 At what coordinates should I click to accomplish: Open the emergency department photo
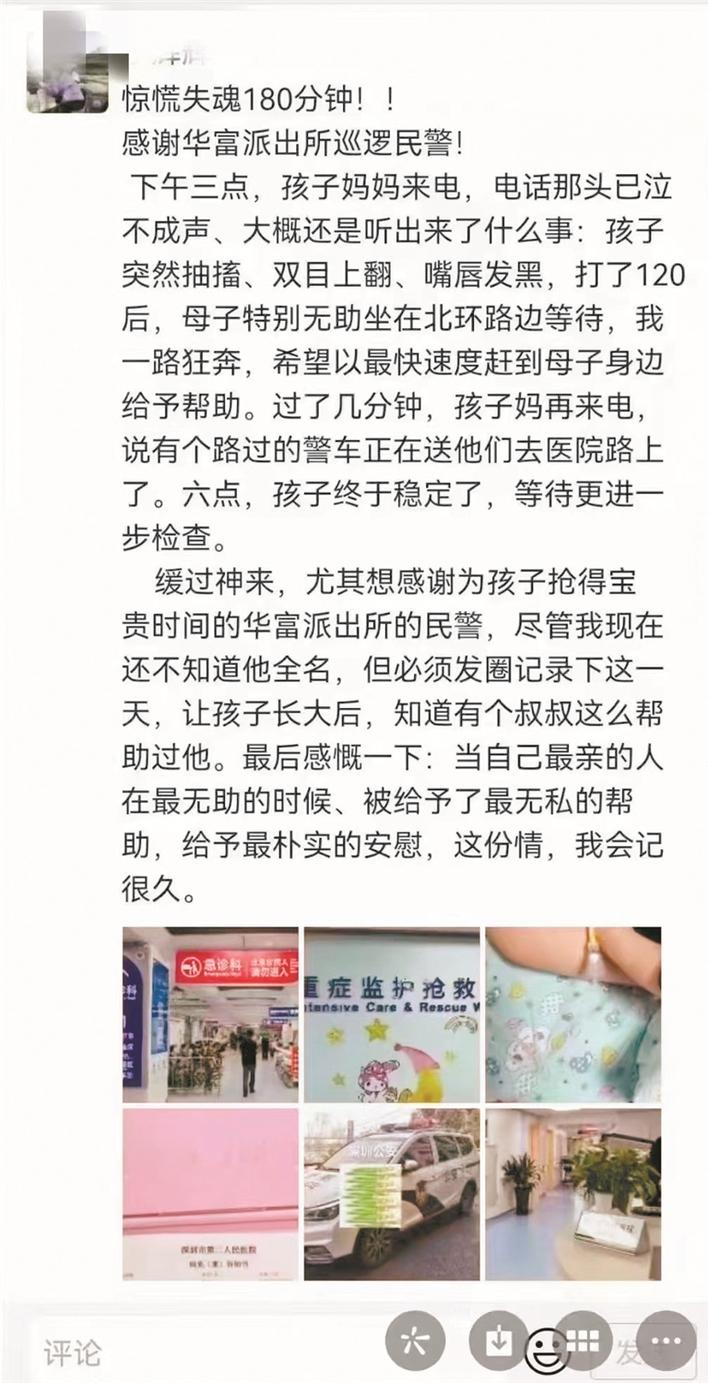point(211,1014)
